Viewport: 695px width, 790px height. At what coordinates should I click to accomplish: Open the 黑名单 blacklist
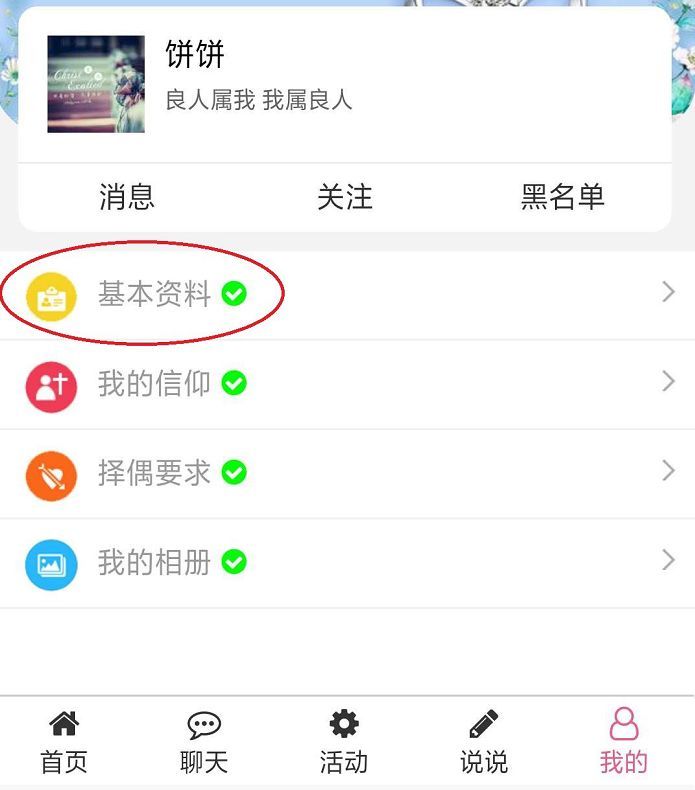(x=562, y=196)
